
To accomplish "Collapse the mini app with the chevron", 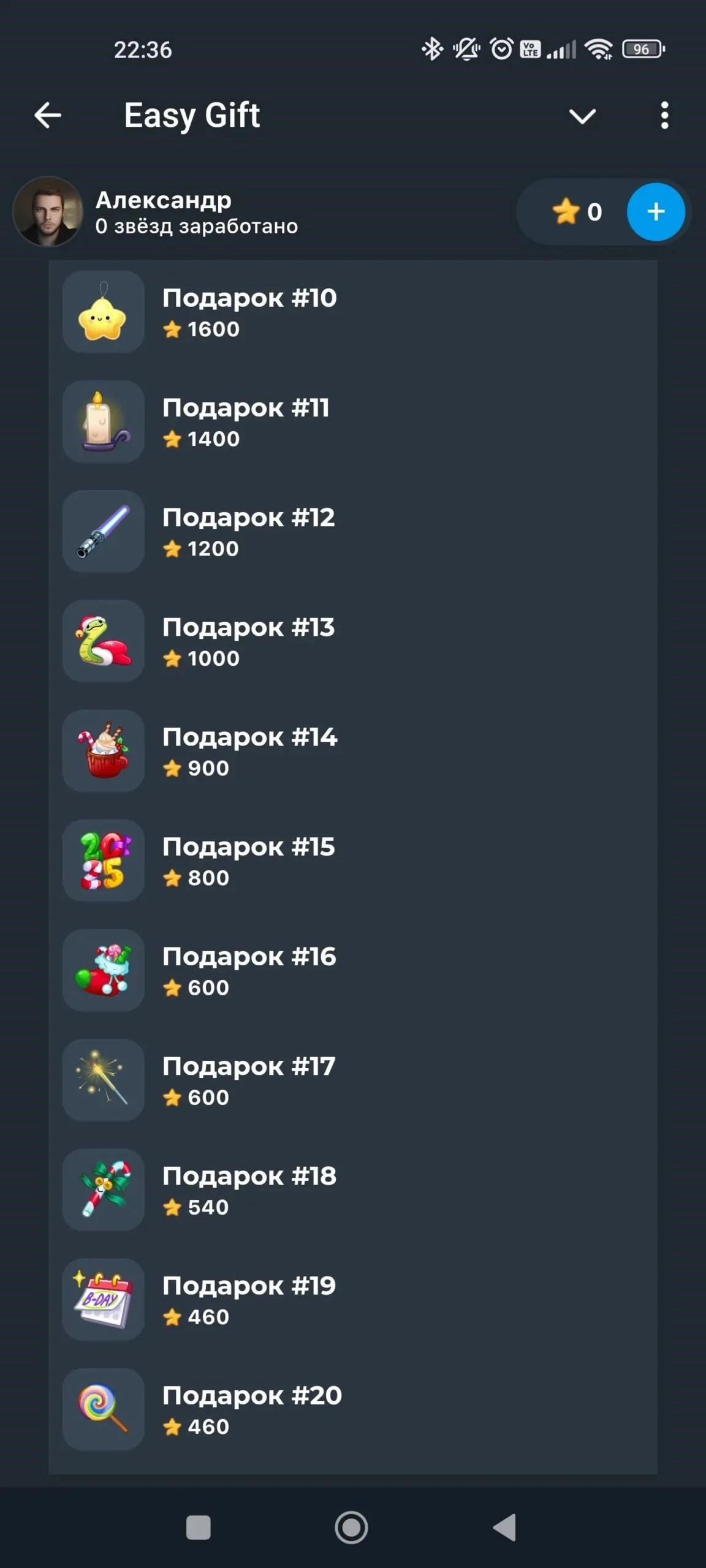I will coord(582,116).
